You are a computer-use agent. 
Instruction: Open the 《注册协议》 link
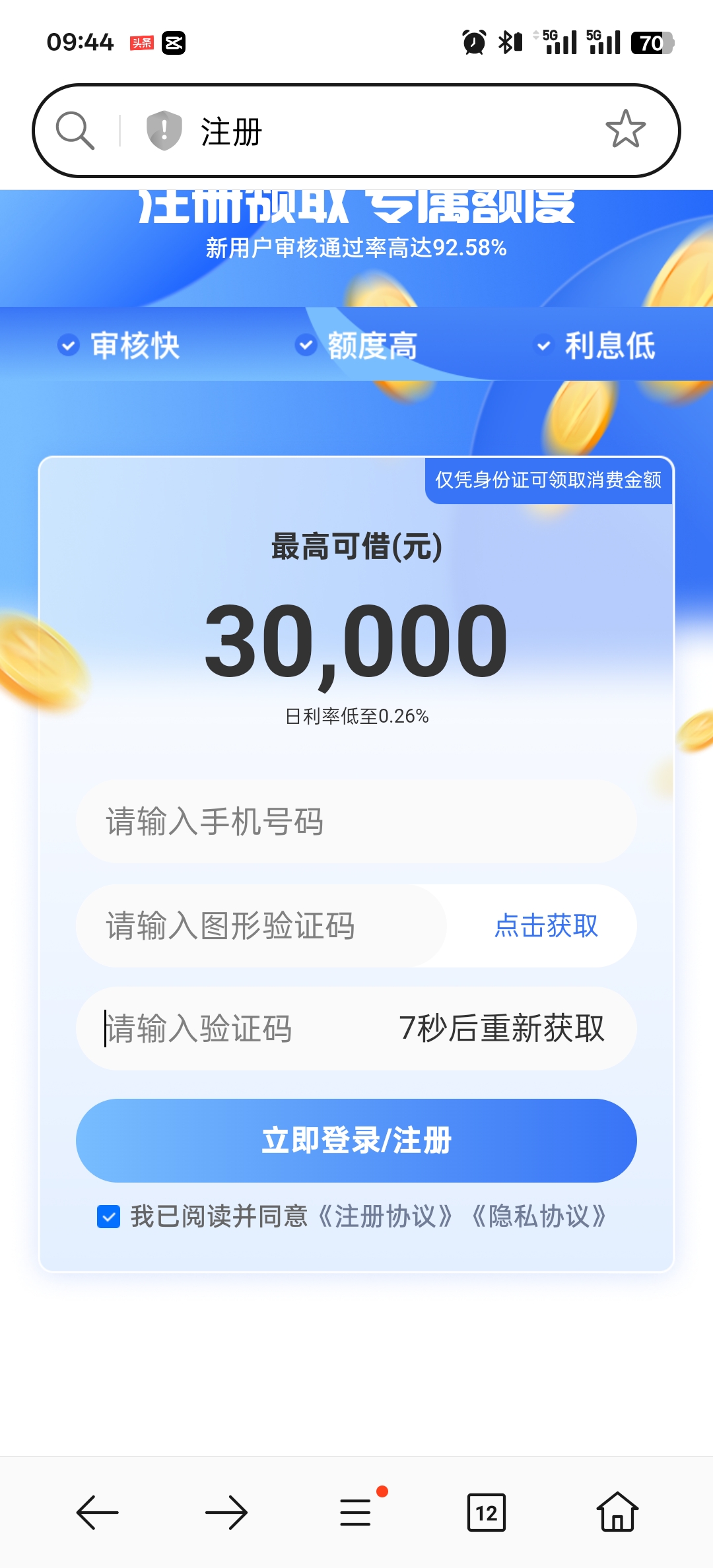(386, 1216)
